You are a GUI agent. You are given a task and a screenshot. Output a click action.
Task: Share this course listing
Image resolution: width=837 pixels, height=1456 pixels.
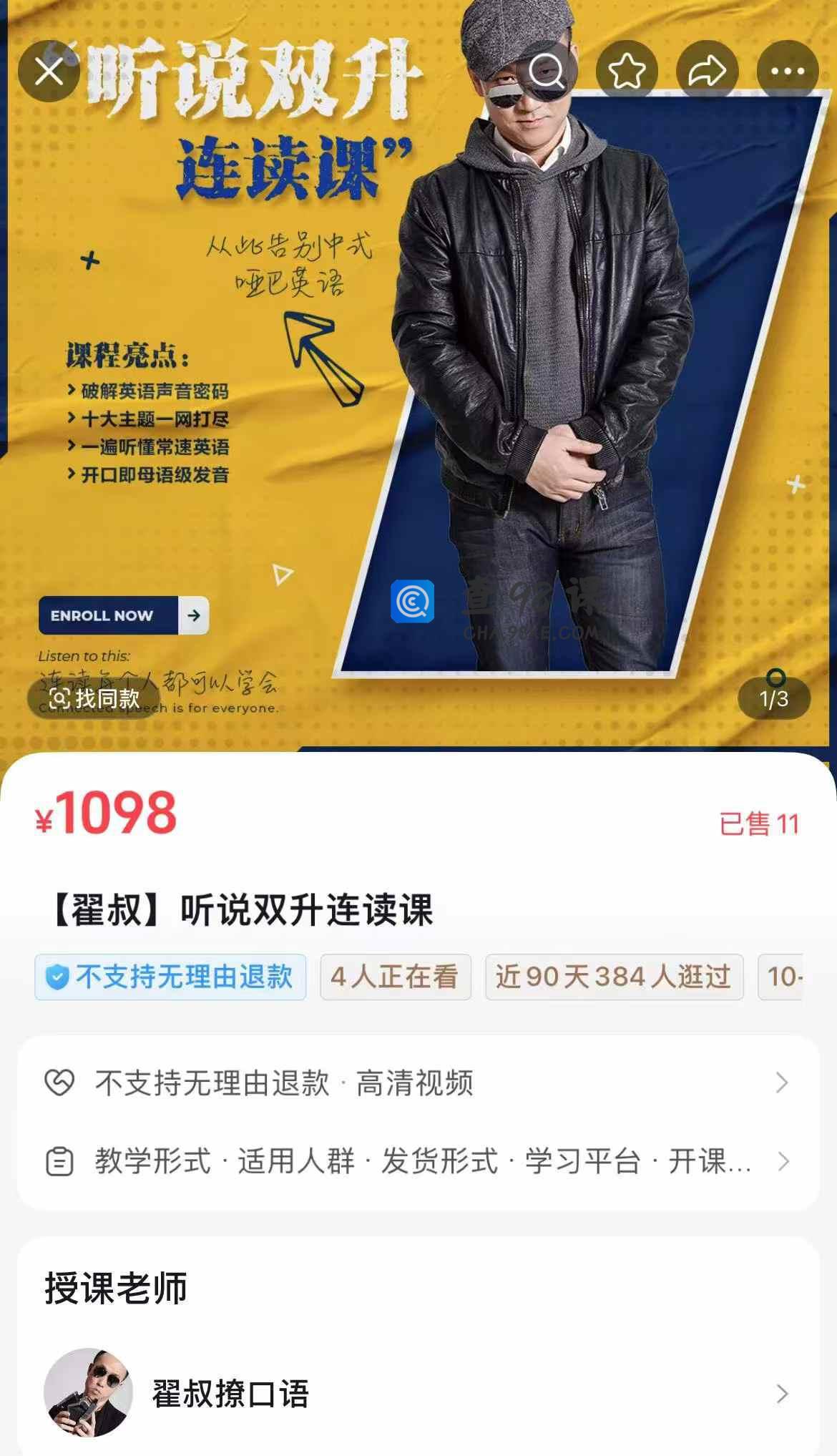point(707,71)
